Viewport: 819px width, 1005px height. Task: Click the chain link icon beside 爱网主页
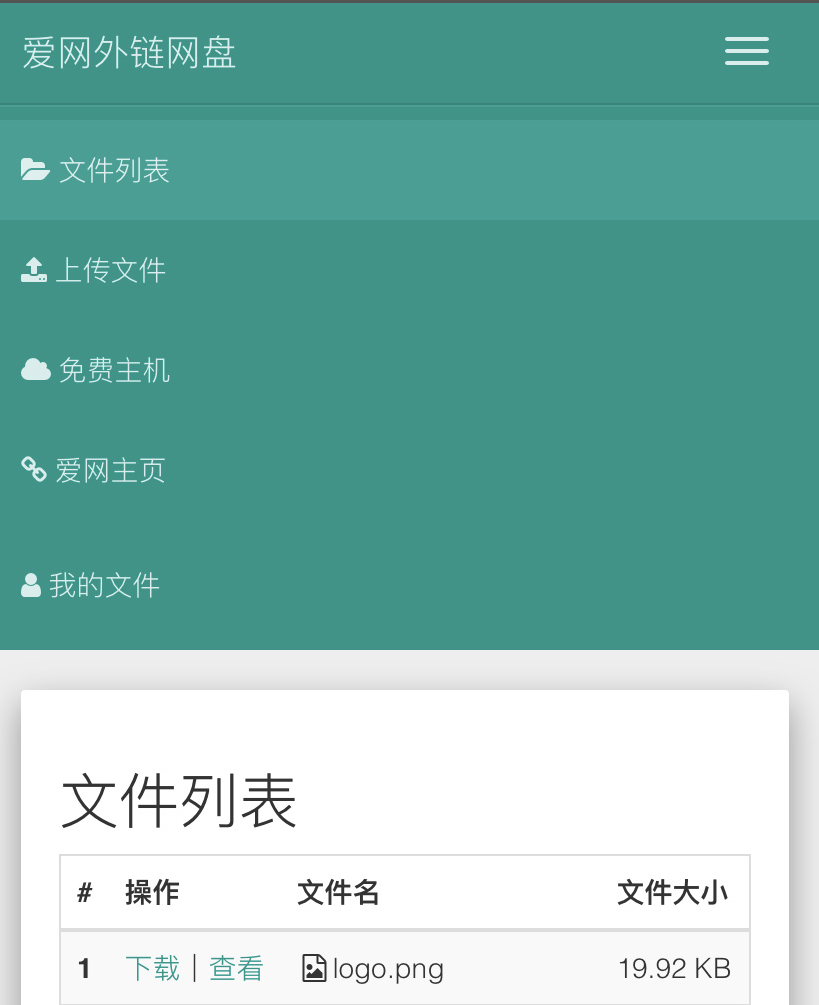(33, 469)
